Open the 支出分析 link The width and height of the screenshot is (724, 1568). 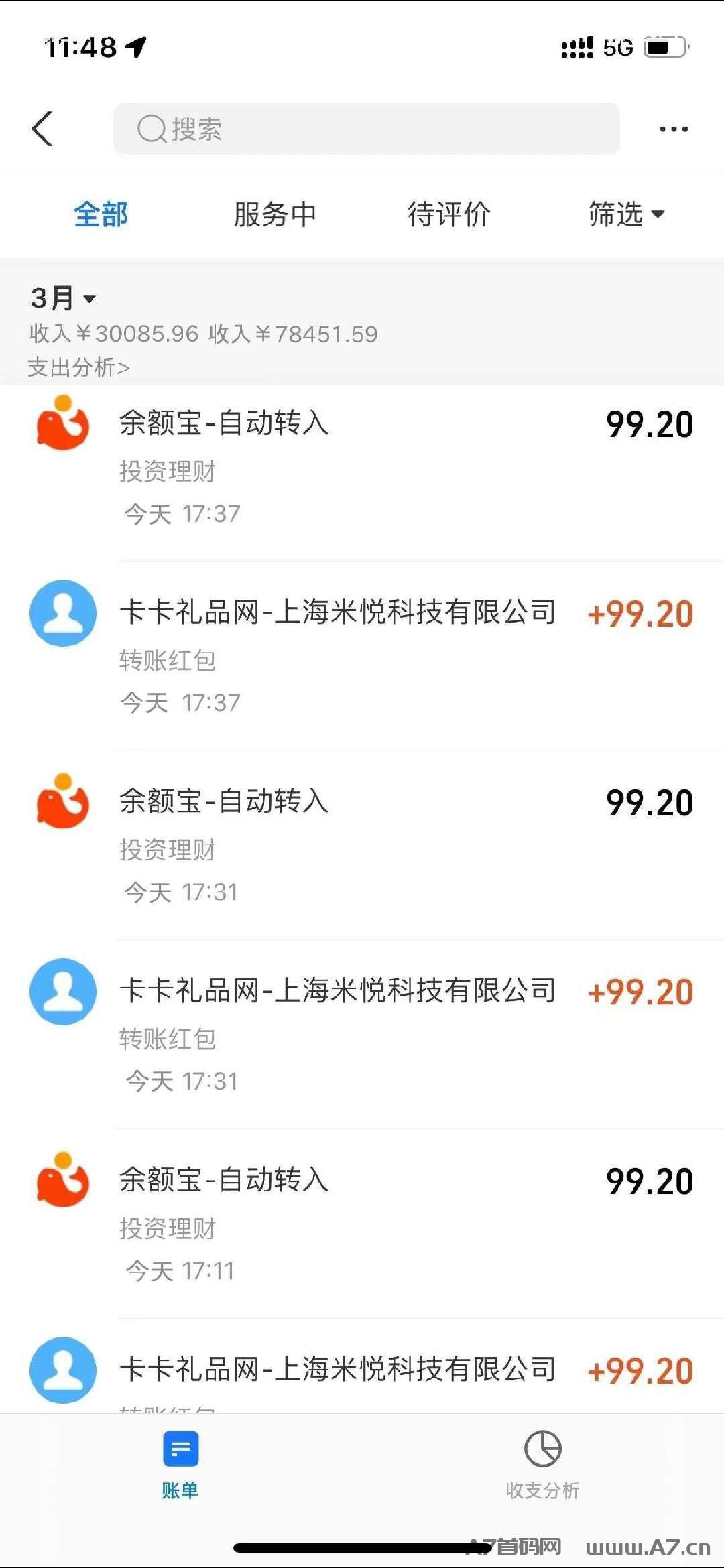[78, 367]
